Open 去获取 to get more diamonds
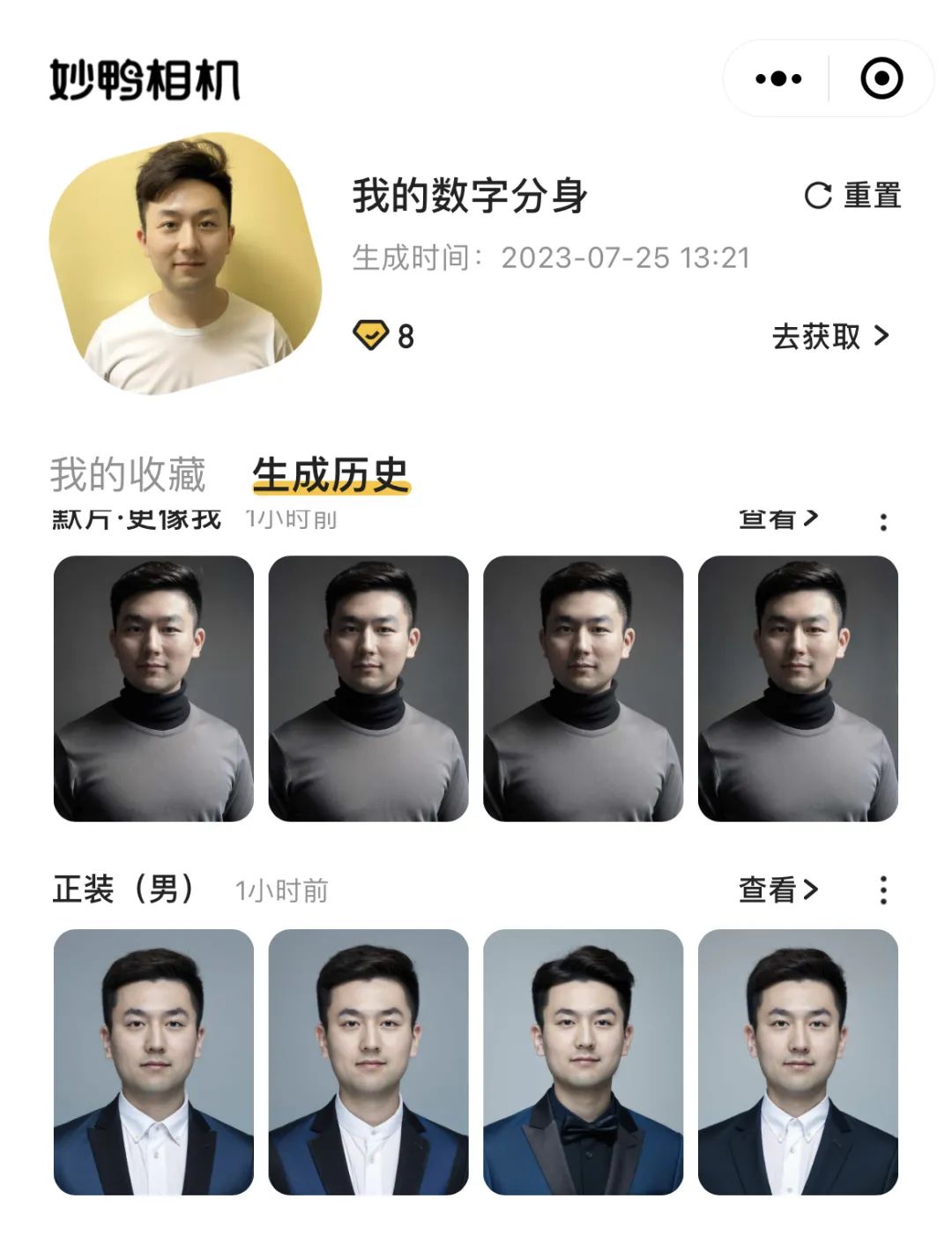This screenshot has height=1236, width=952. (x=829, y=336)
